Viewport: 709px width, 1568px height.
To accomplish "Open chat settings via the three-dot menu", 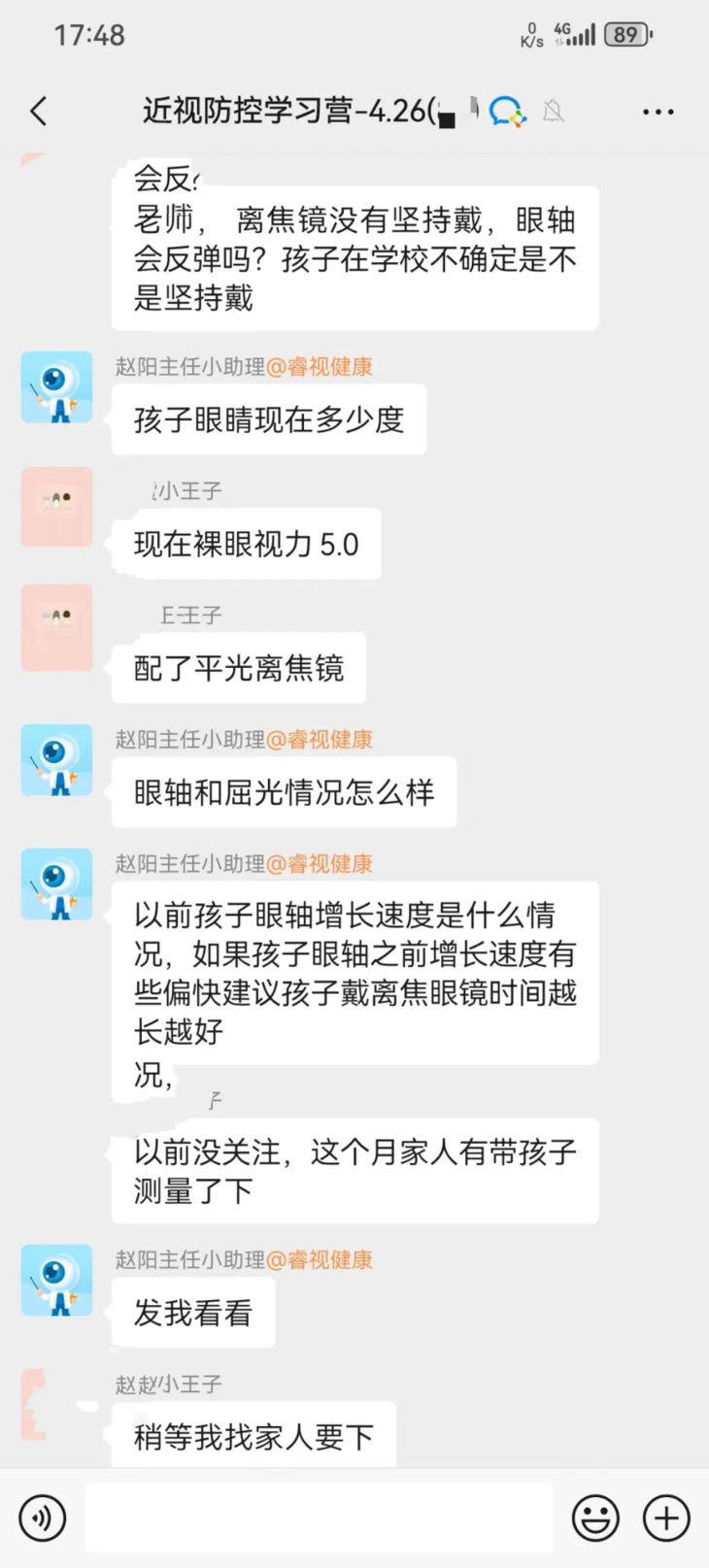I will tap(658, 112).
